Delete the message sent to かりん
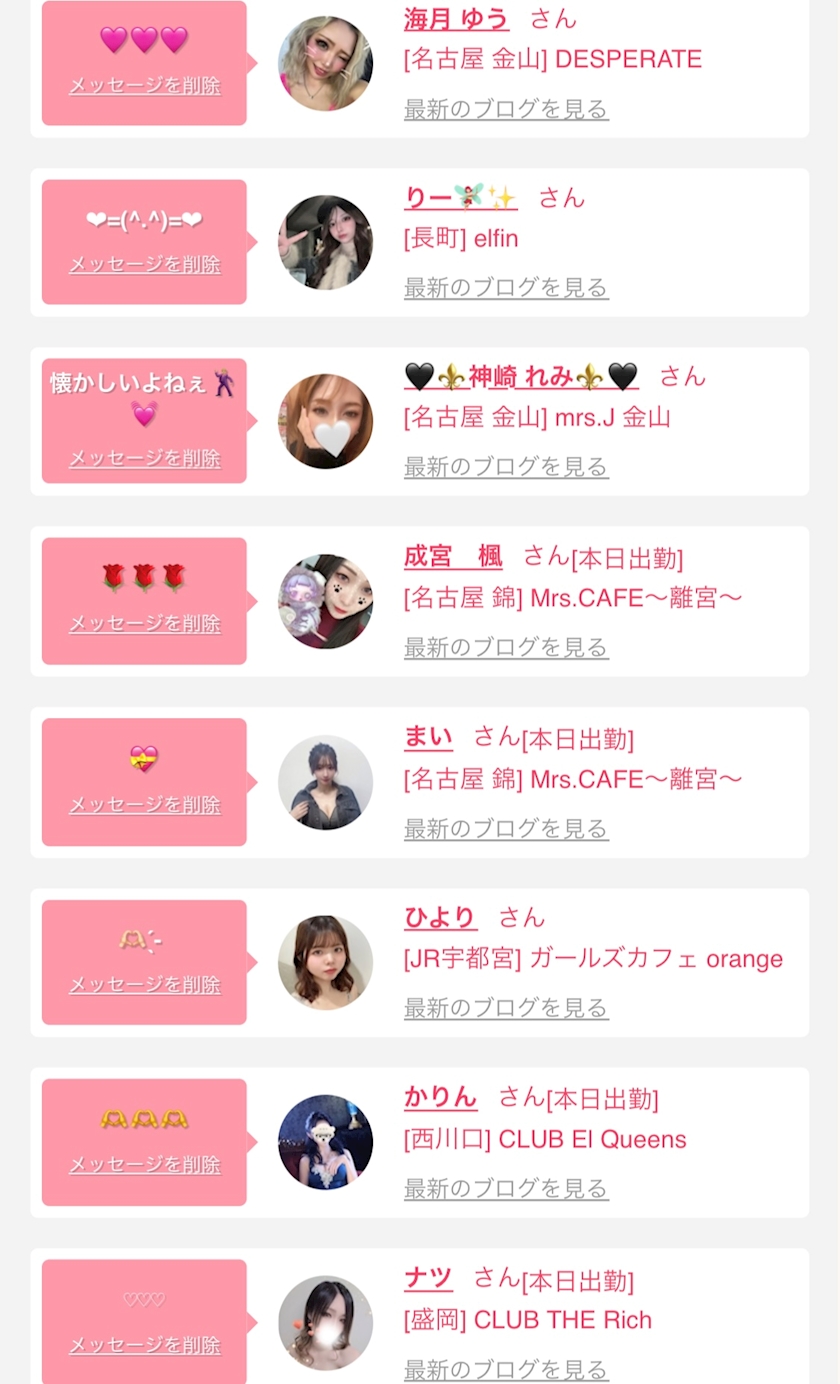 pos(145,1165)
